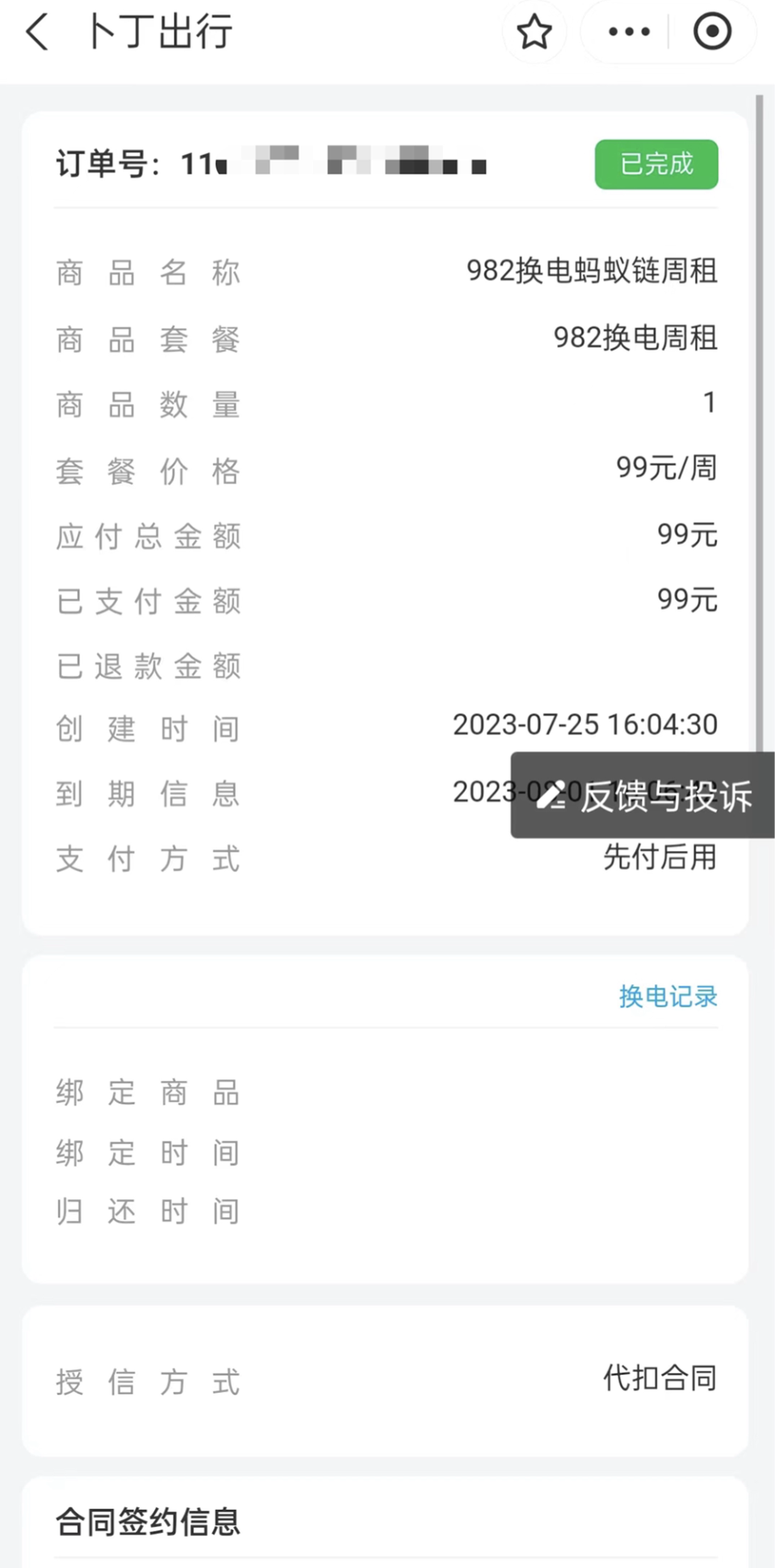Select the 支付方式 value 先付后用

(x=660, y=858)
